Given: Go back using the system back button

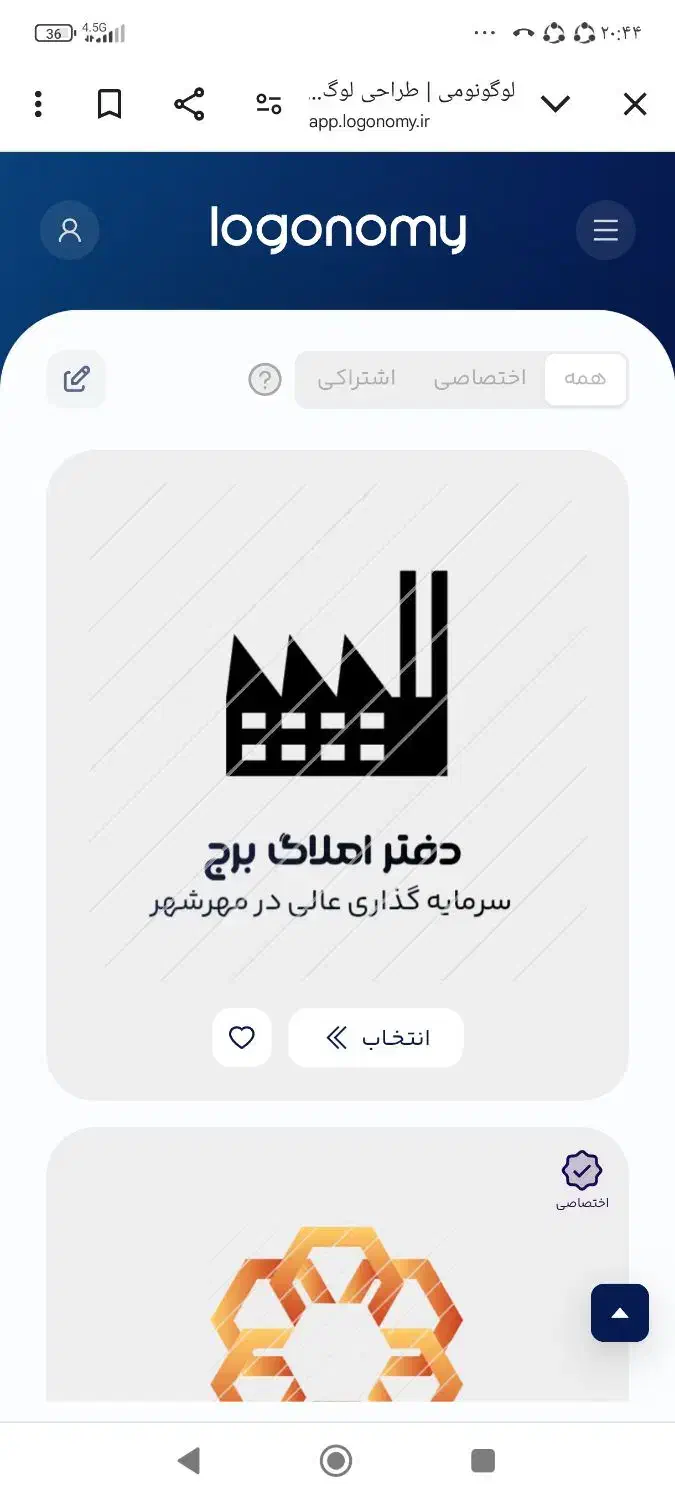Looking at the screenshot, I should tap(188, 1461).
